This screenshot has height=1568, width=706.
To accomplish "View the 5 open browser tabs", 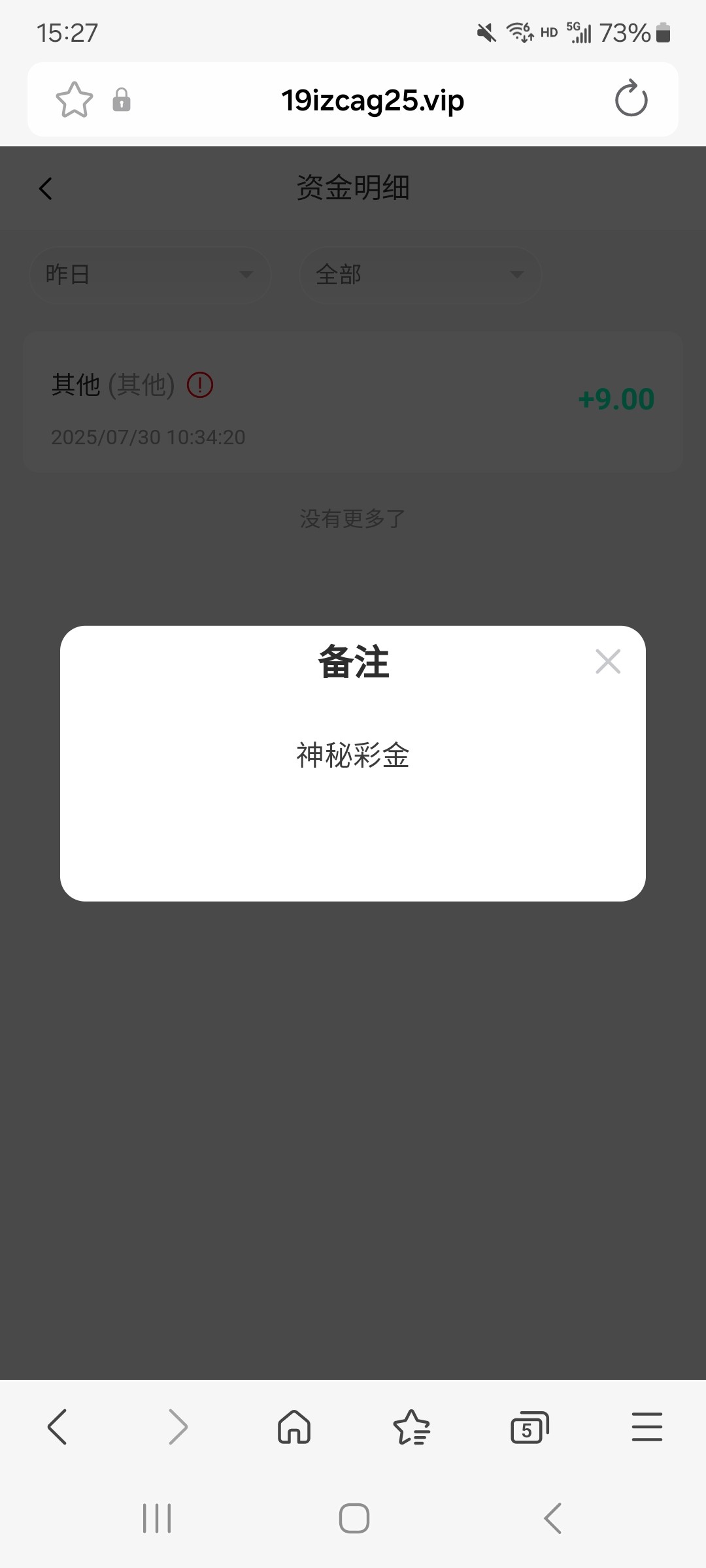I will (529, 1426).
